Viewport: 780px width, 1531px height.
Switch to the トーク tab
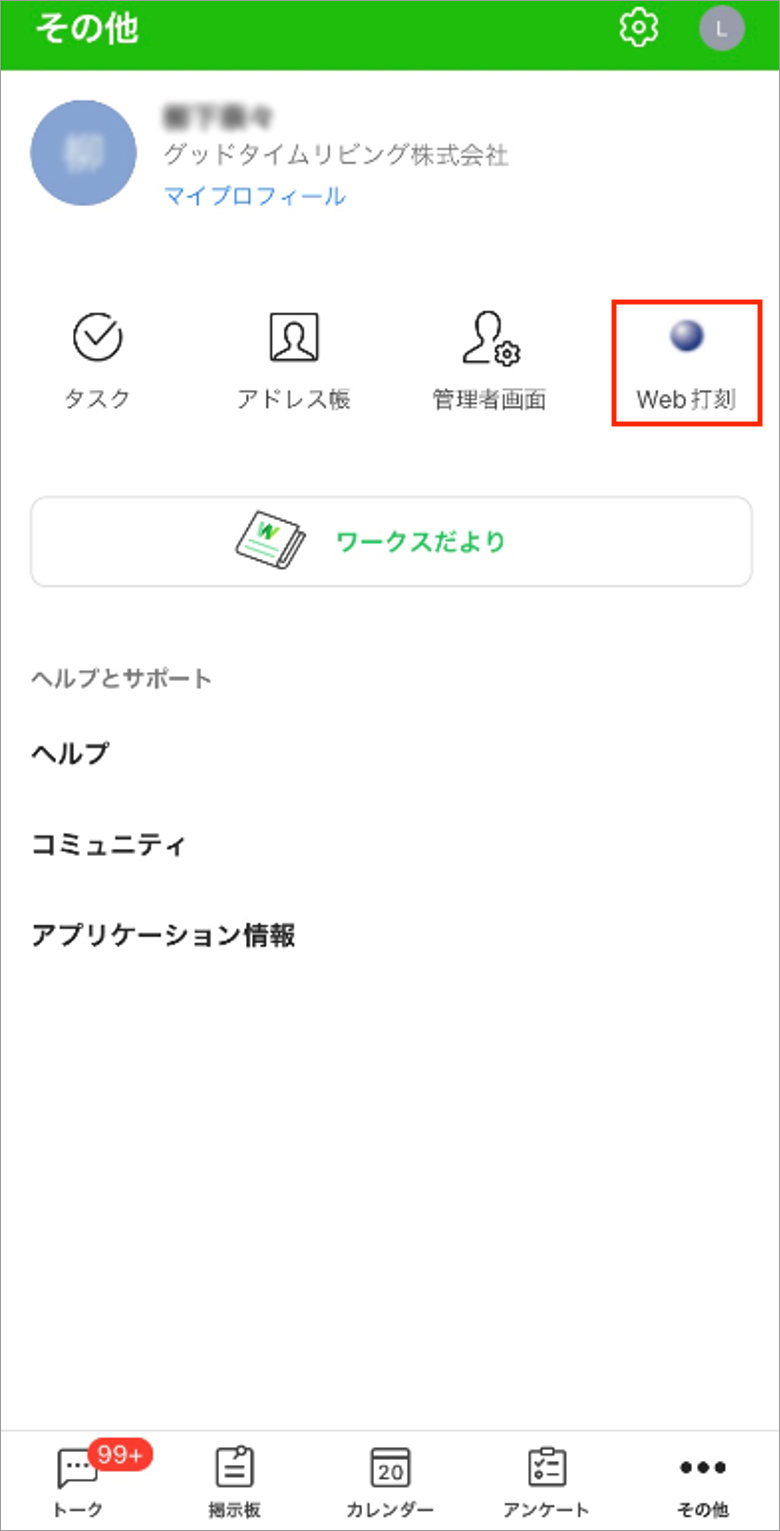tap(78, 1480)
